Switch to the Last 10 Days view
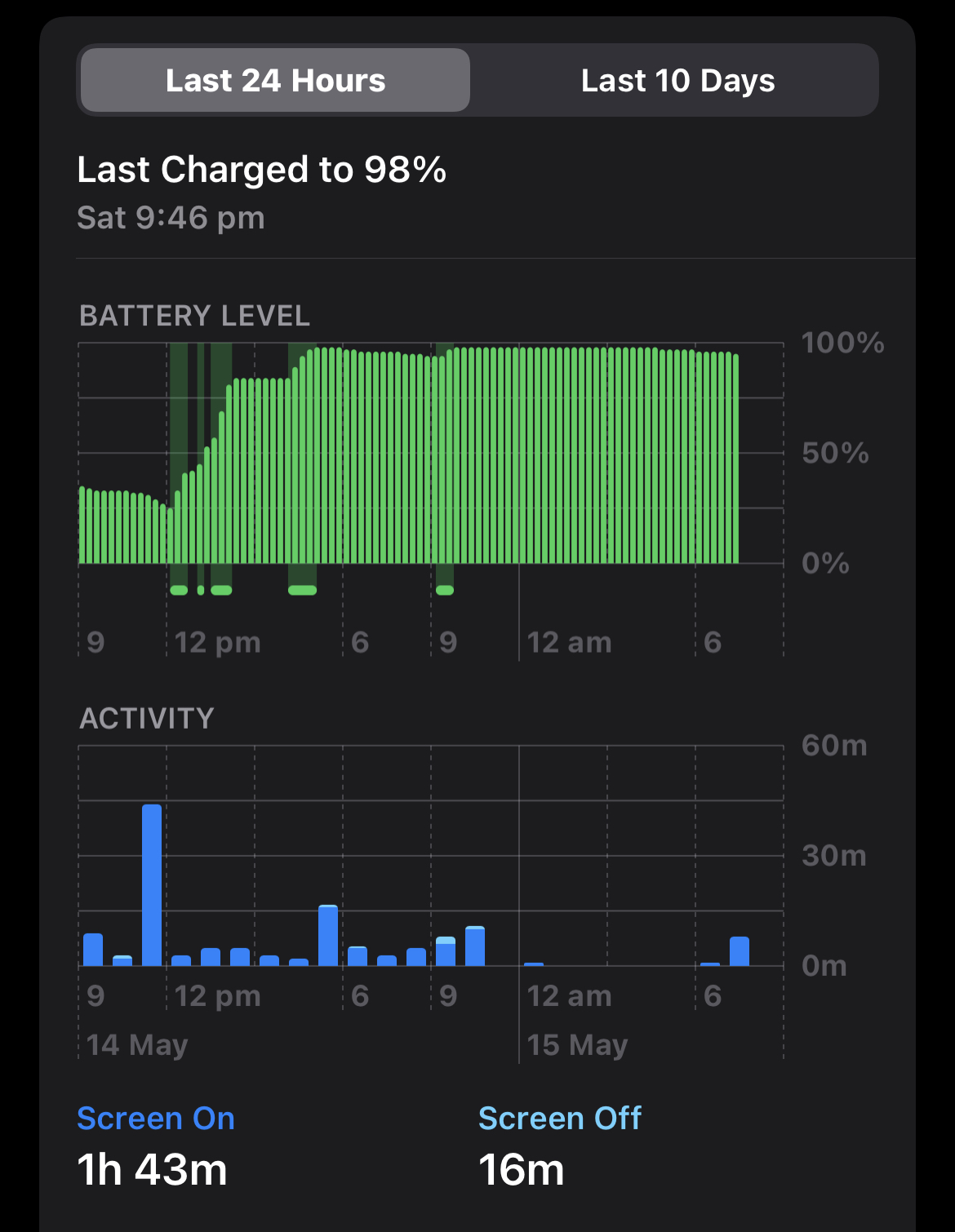Screen dimensions: 955x1232 click(677, 81)
